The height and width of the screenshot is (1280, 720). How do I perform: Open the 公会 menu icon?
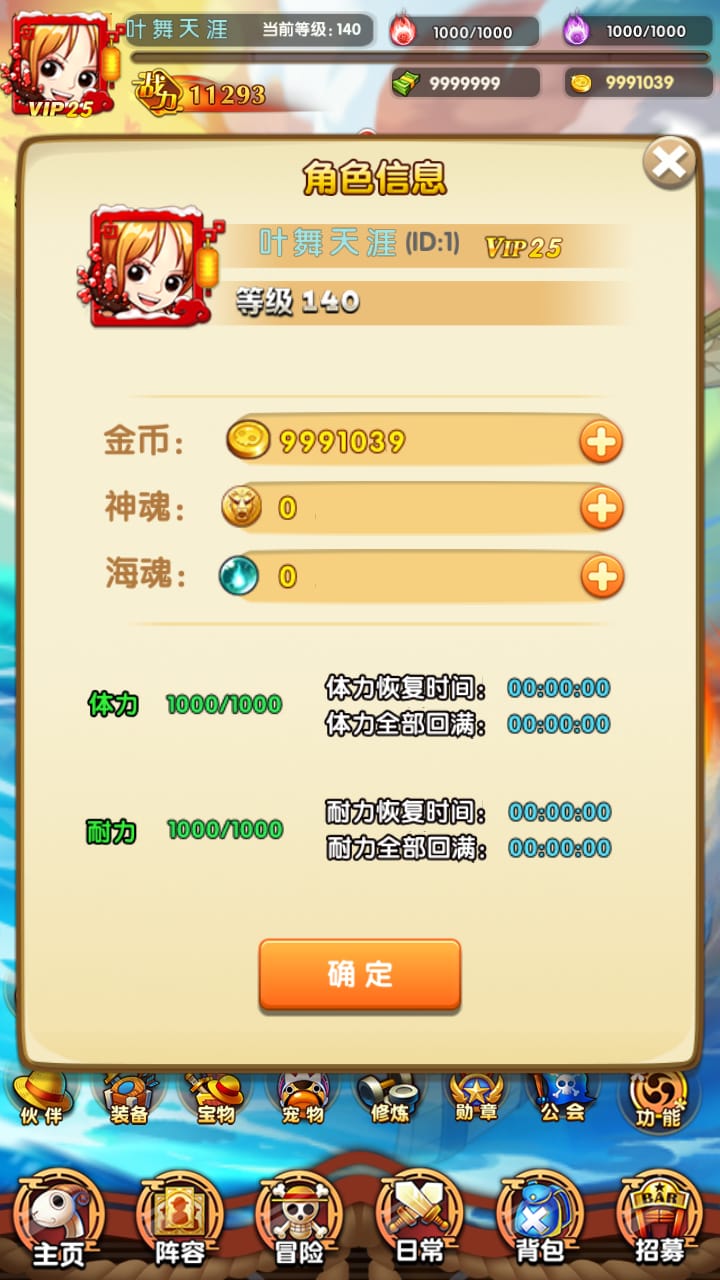tap(562, 1098)
